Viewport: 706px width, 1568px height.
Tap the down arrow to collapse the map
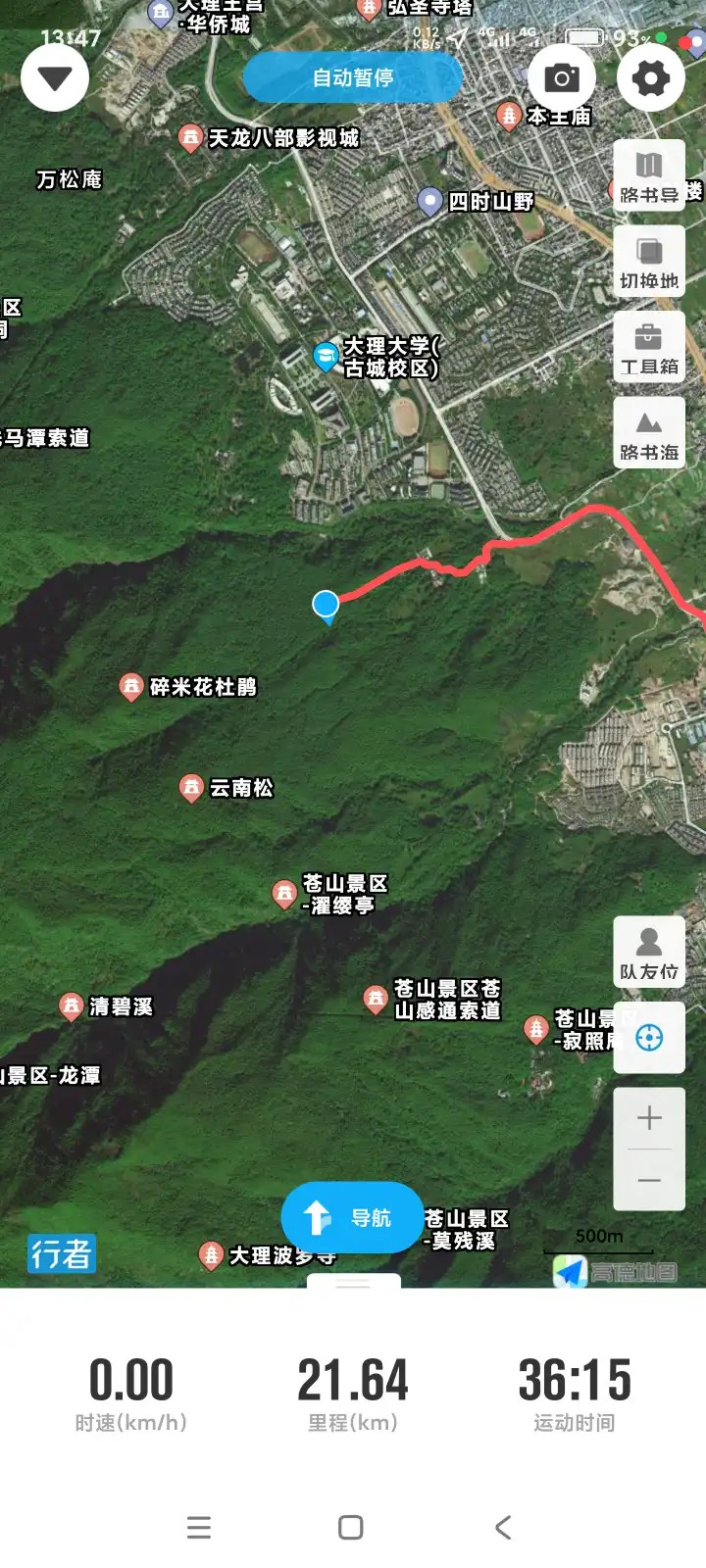coord(55,78)
